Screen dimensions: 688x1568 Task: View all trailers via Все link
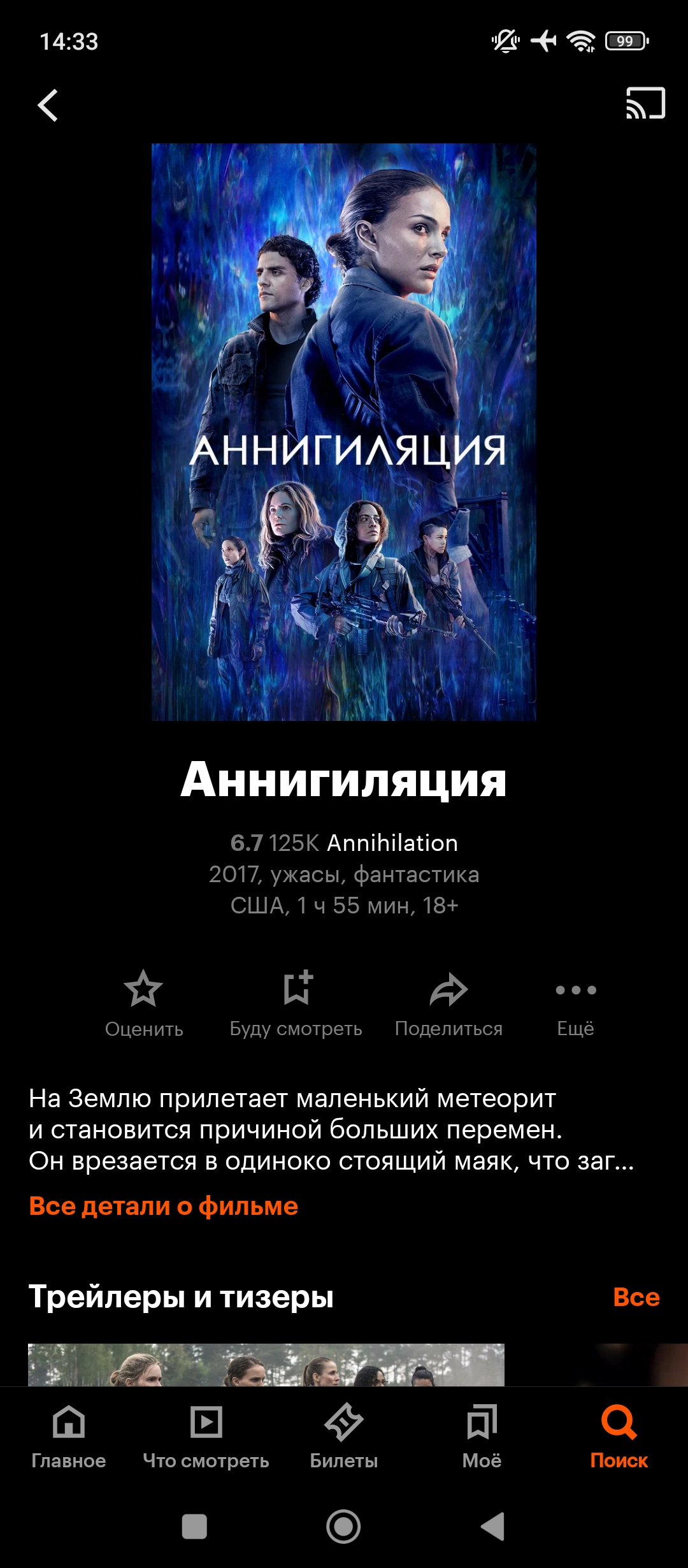pos(636,1297)
